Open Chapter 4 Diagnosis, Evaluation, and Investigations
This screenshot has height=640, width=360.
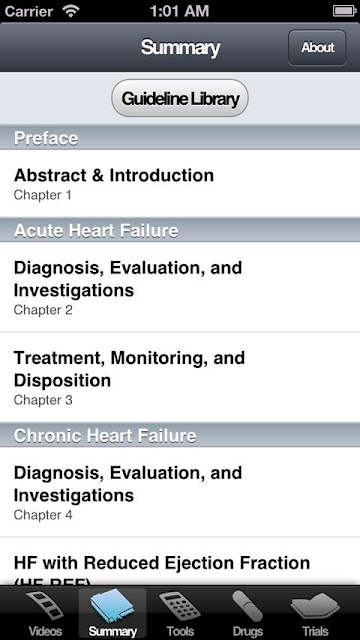coord(180,492)
